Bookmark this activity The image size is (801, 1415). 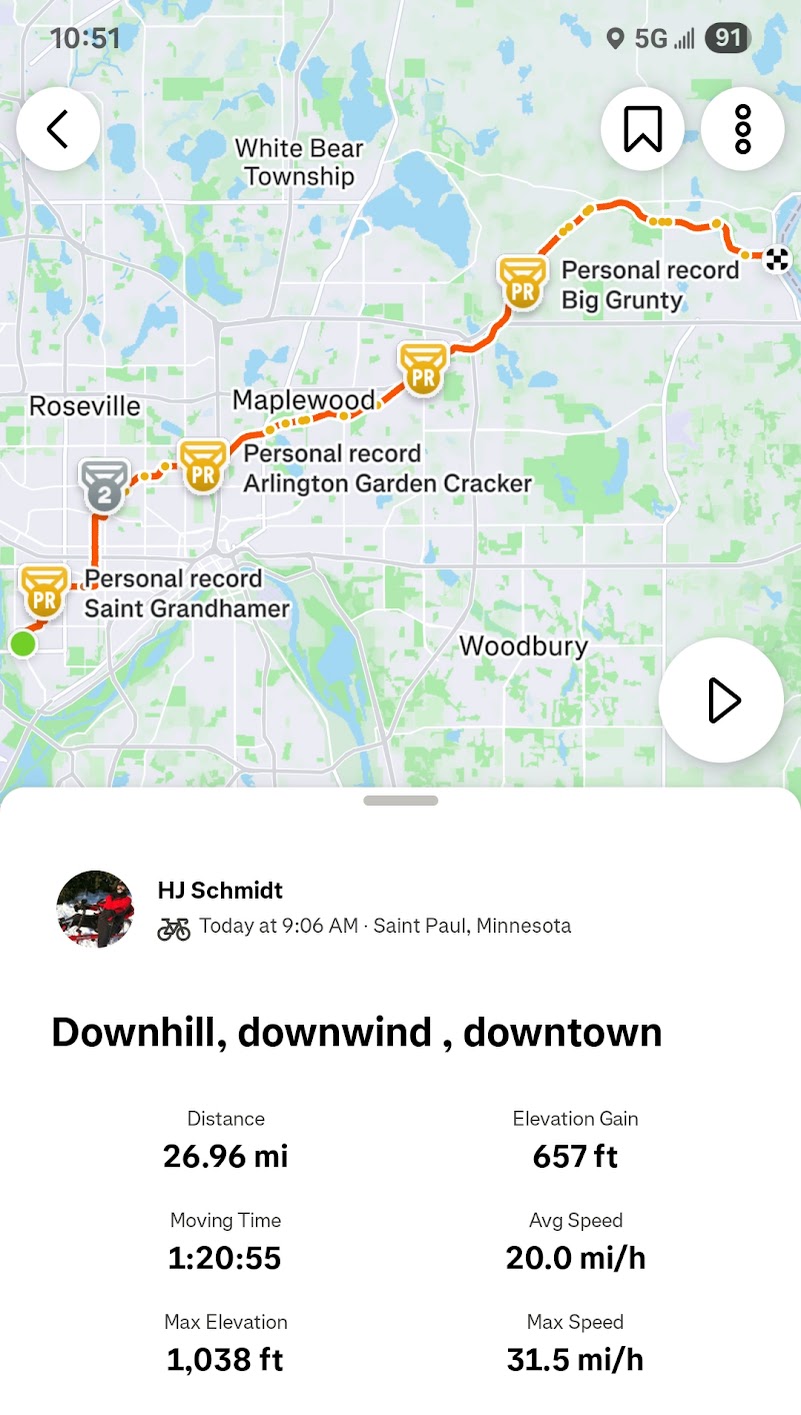point(642,129)
